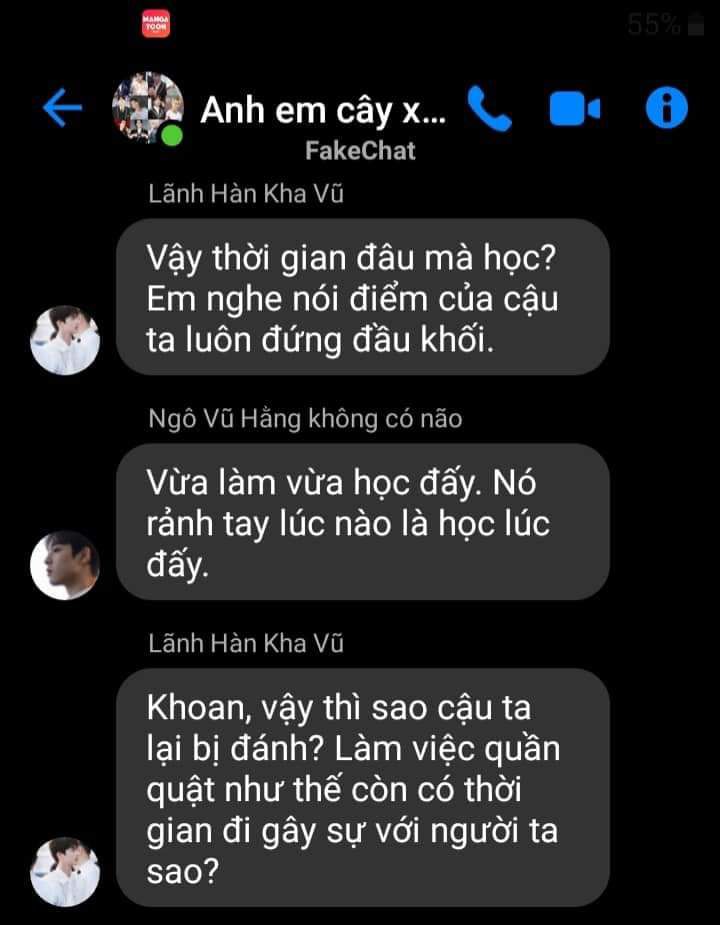Go back from the group chat
The image size is (720, 925).
pyautogui.click(x=62, y=110)
